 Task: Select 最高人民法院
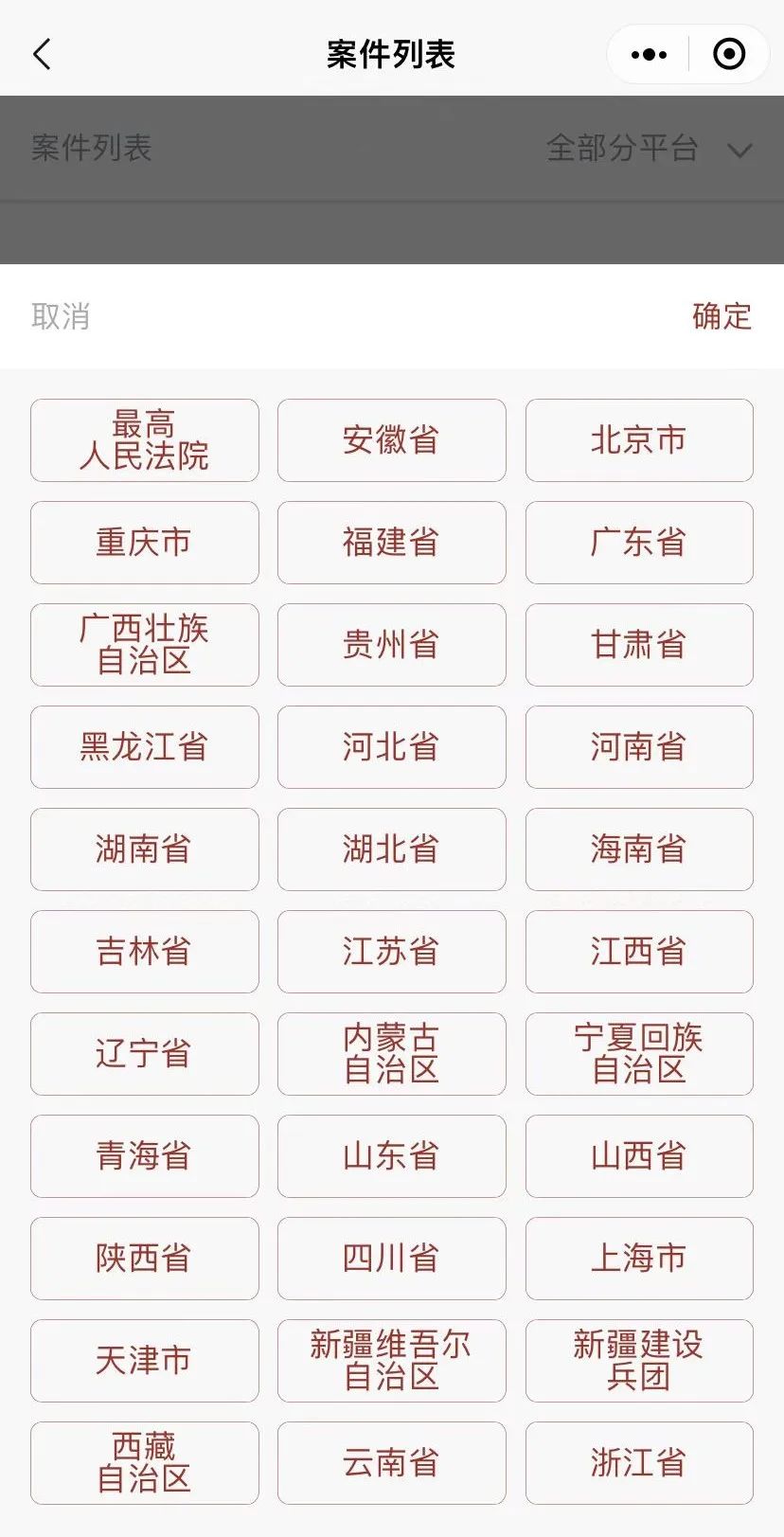(x=145, y=440)
